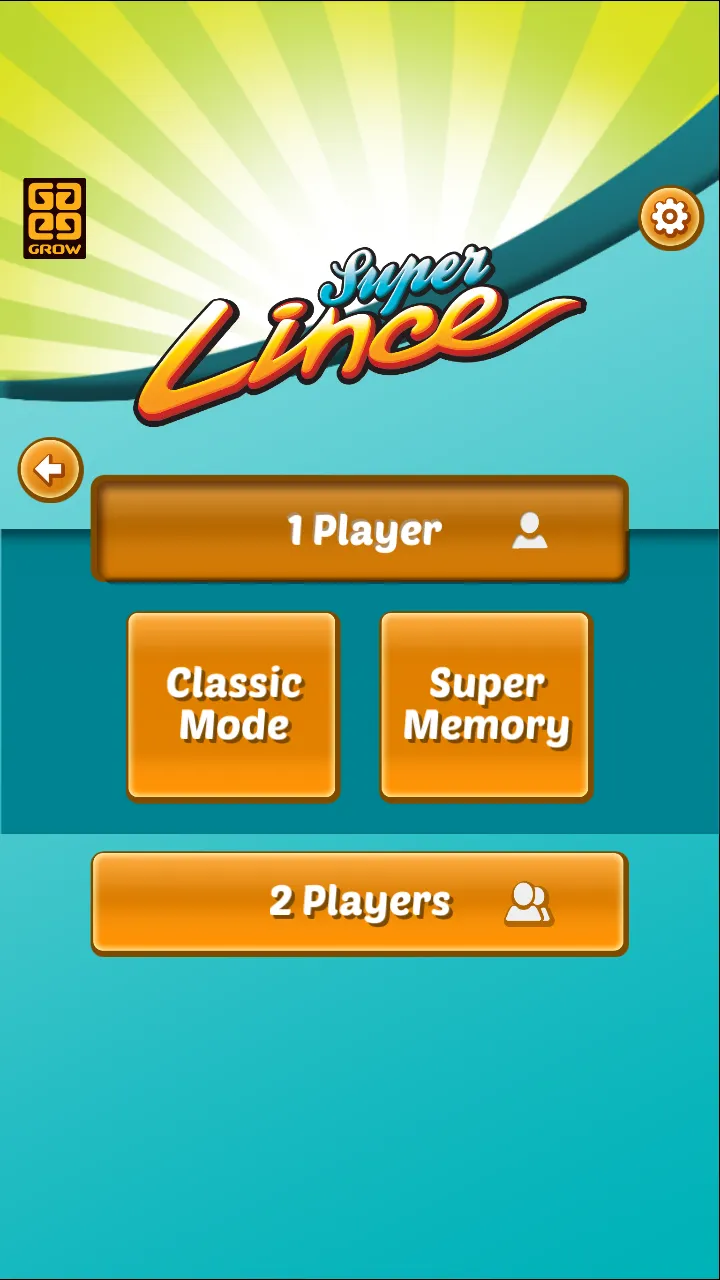Open the settings gear
Screen dimensions: 720x1280
tap(671, 217)
